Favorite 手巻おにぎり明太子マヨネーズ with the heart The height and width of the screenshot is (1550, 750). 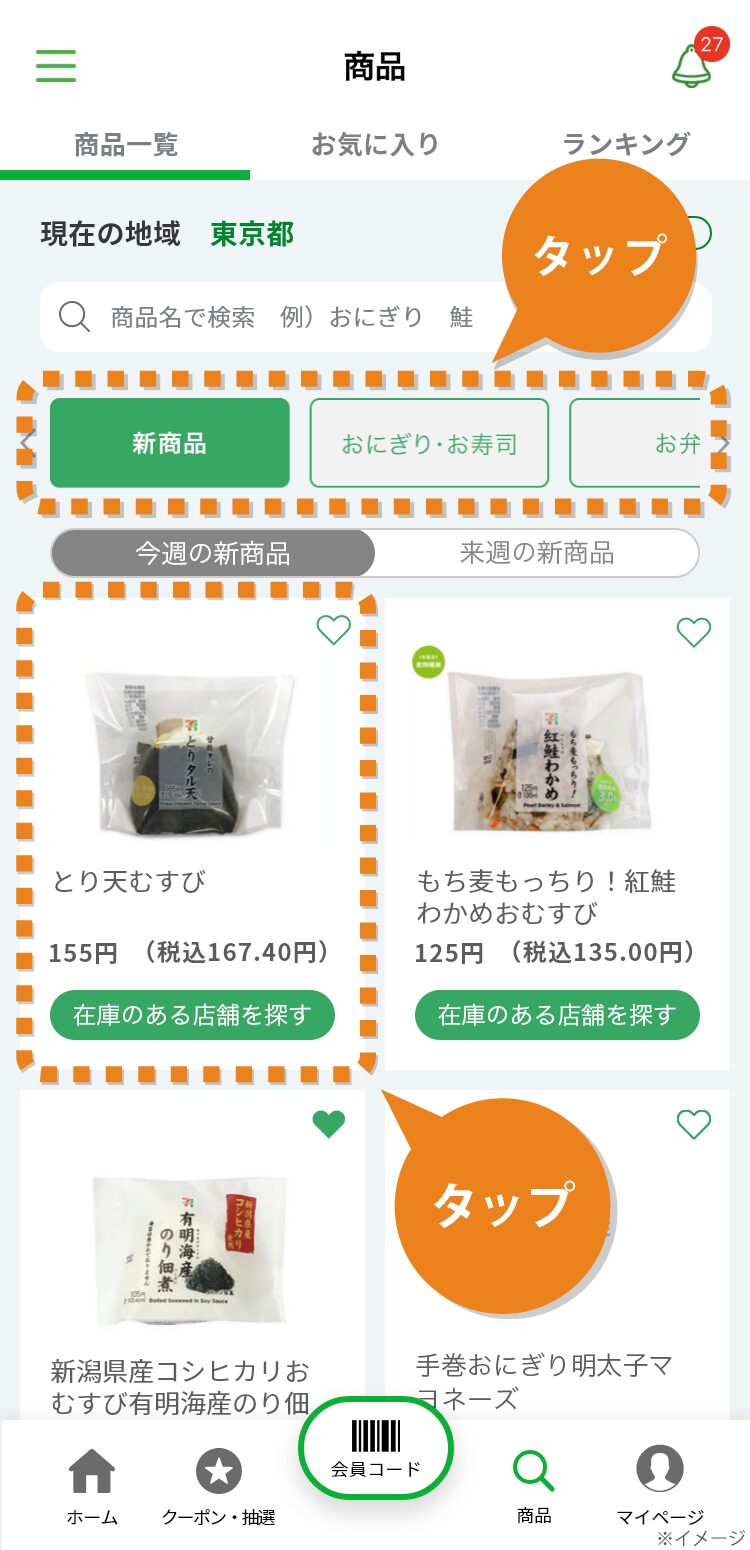[x=693, y=1125]
